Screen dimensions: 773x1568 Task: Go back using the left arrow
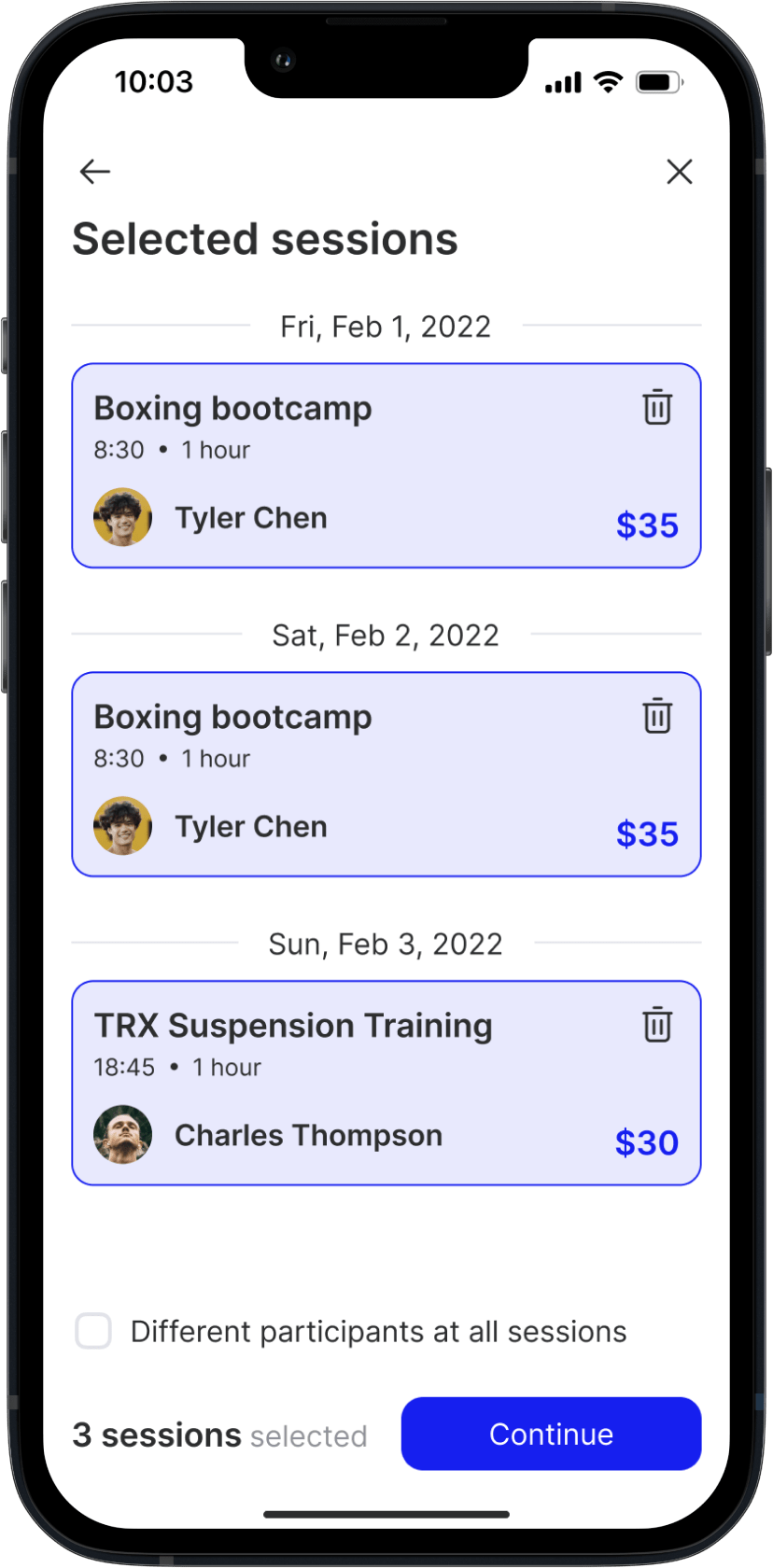coord(95,172)
